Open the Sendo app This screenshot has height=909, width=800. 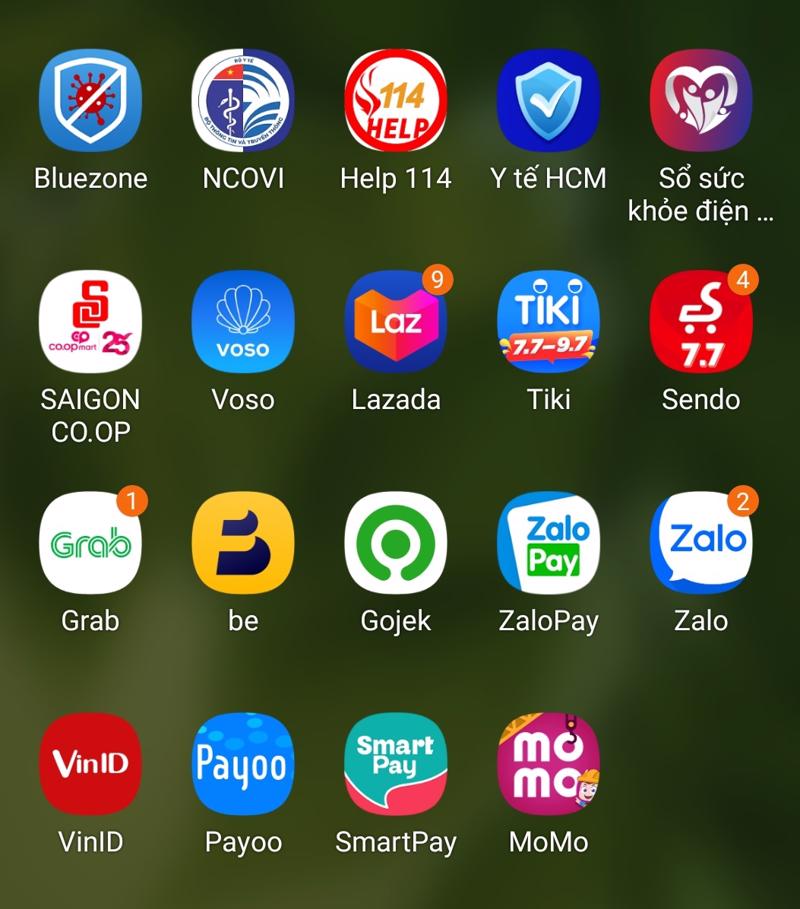tap(701, 322)
